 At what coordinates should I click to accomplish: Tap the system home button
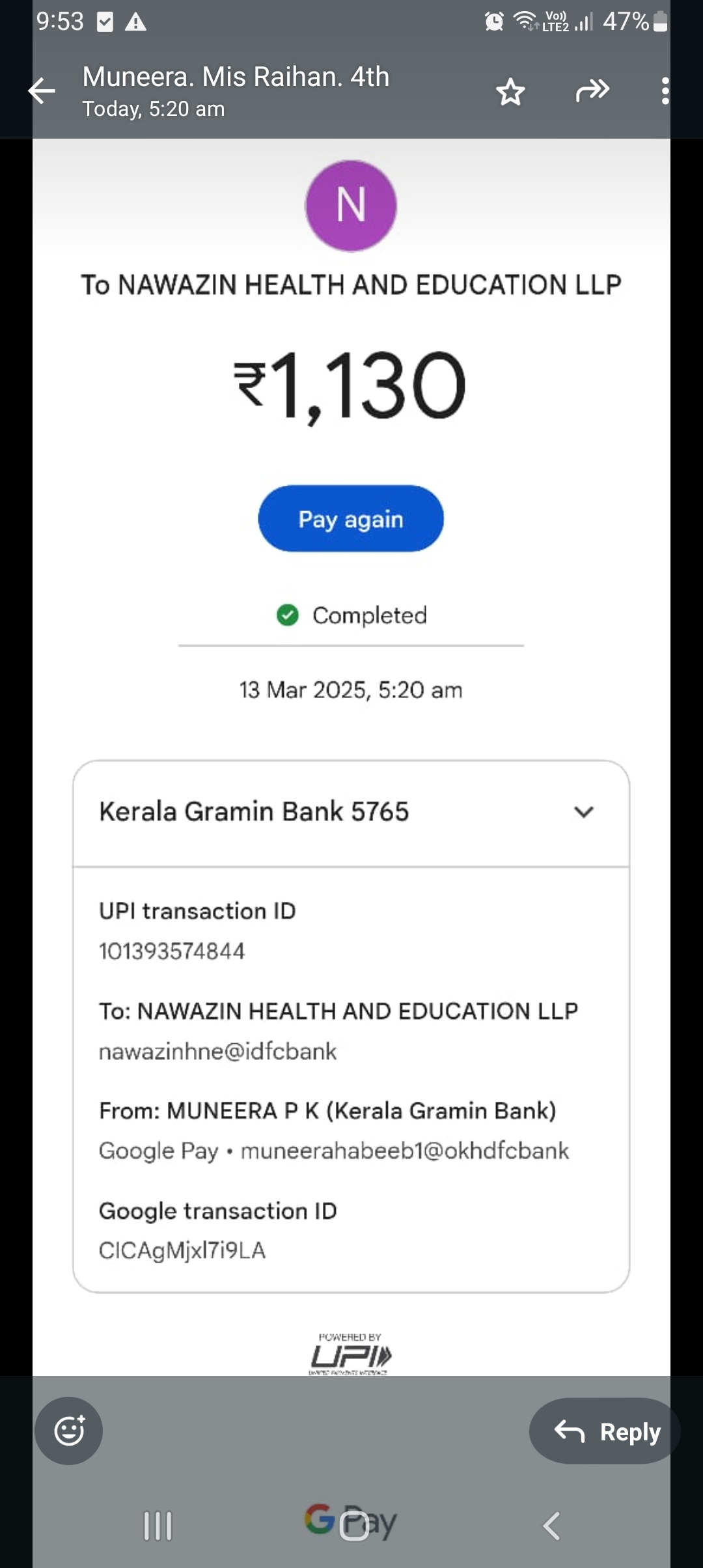[x=354, y=1526]
